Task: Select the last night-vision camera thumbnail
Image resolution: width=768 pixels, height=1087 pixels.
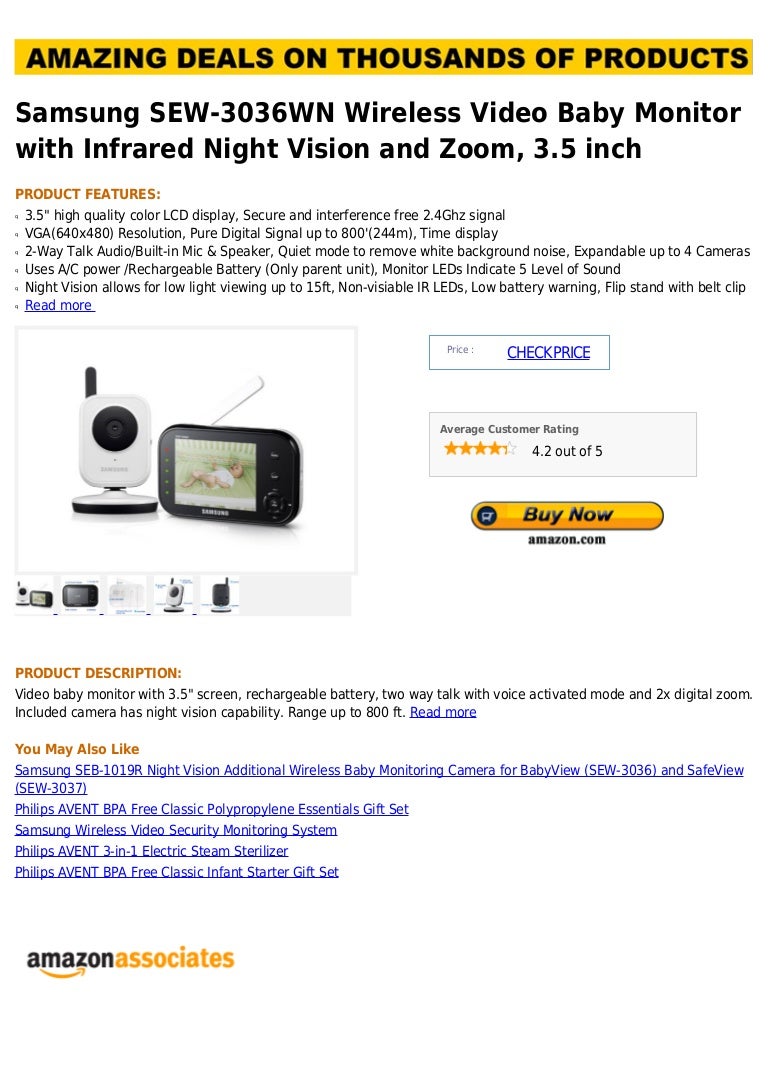Action: click(220, 594)
